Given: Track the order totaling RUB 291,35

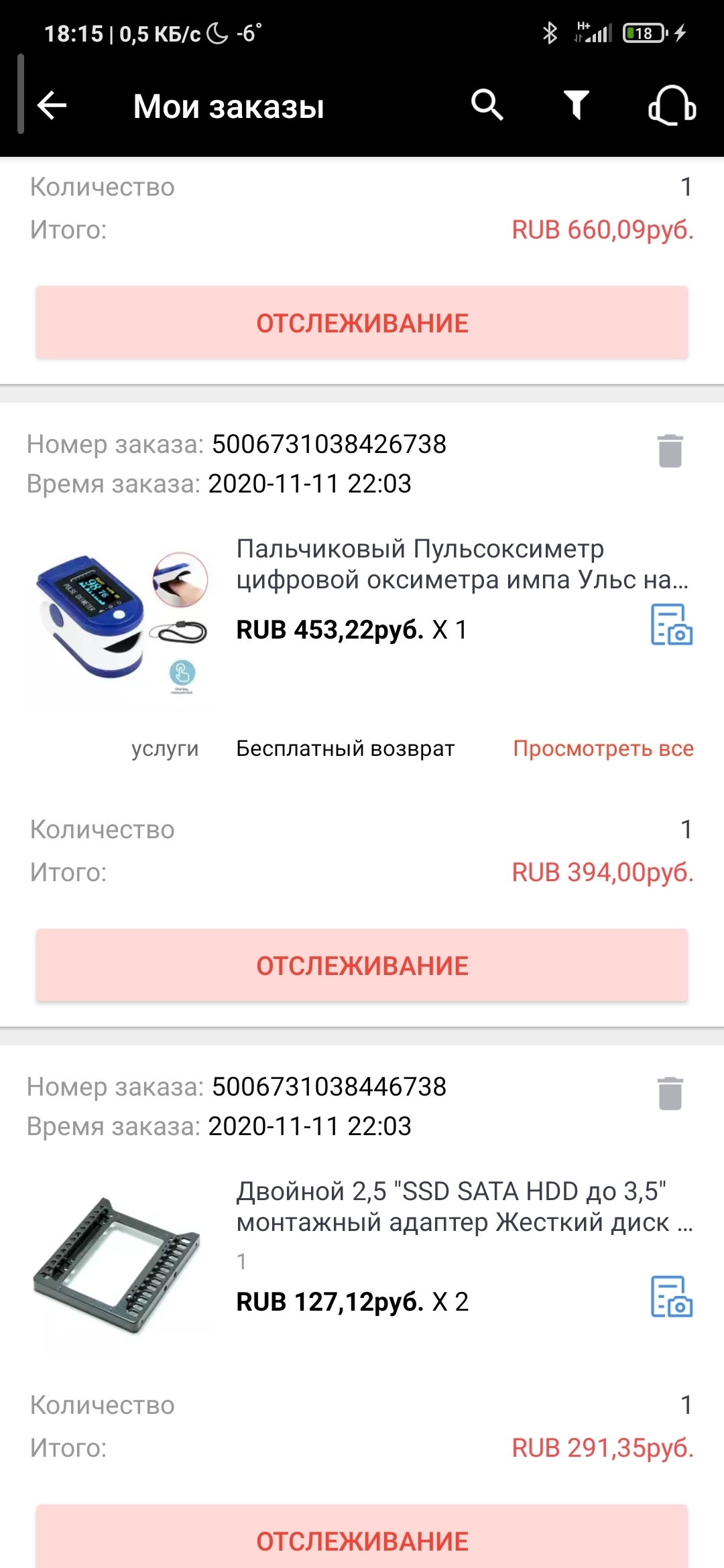Looking at the screenshot, I should coord(362,1540).
